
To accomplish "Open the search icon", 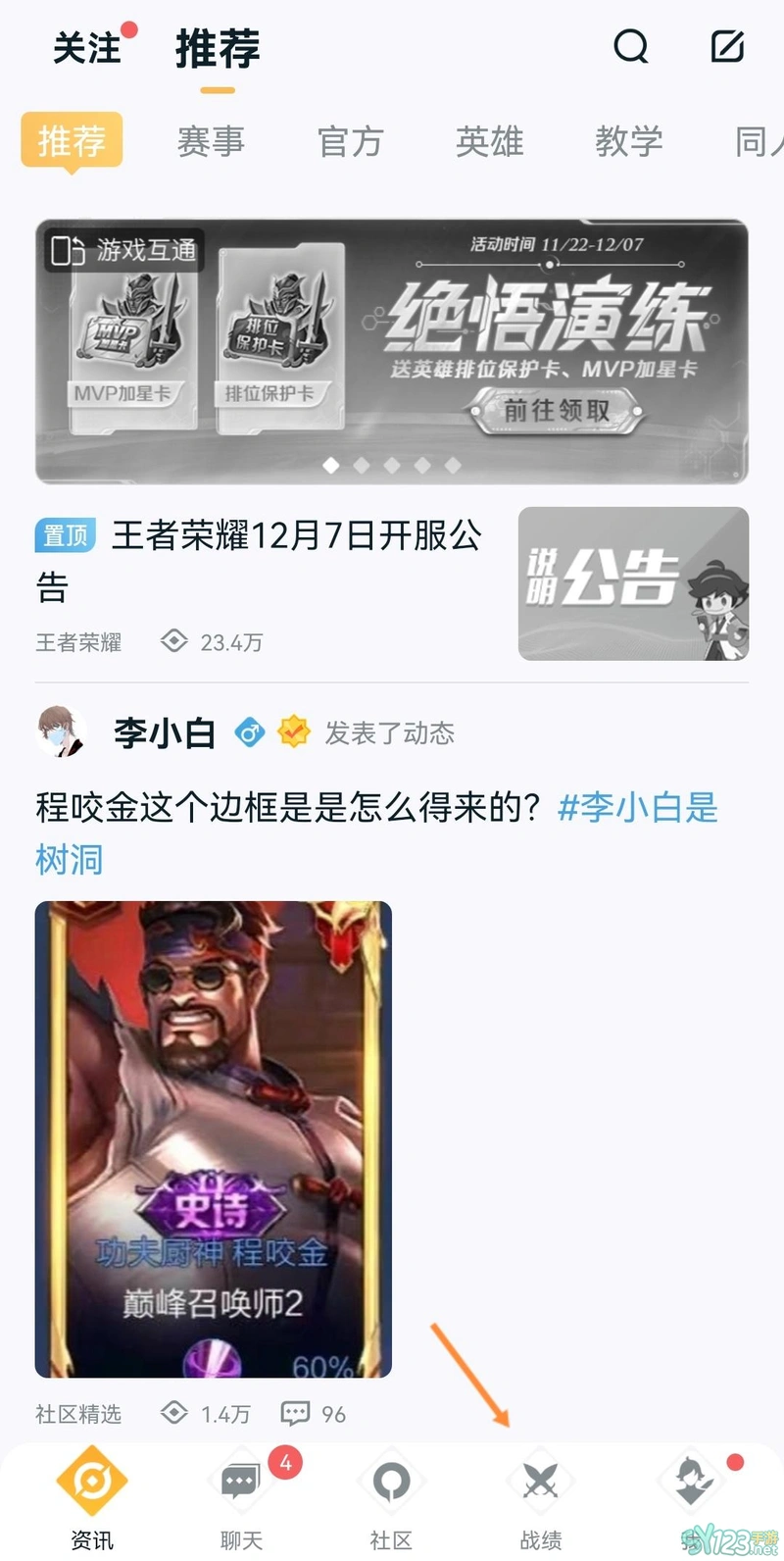I will 631,46.
